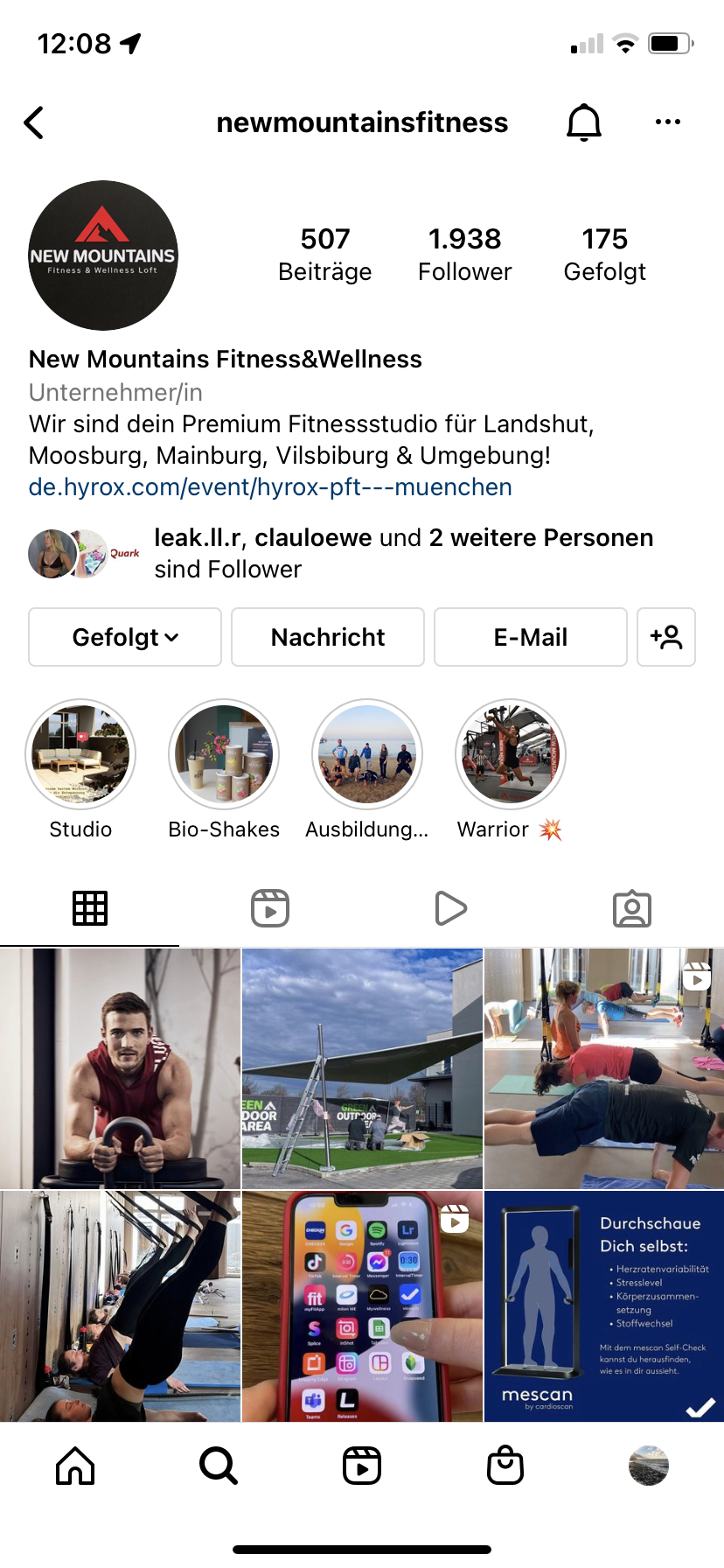The height and width of the screenshot is (1568, 724).
Task: Switch to the videos play tab
Action: pos(450,908)
